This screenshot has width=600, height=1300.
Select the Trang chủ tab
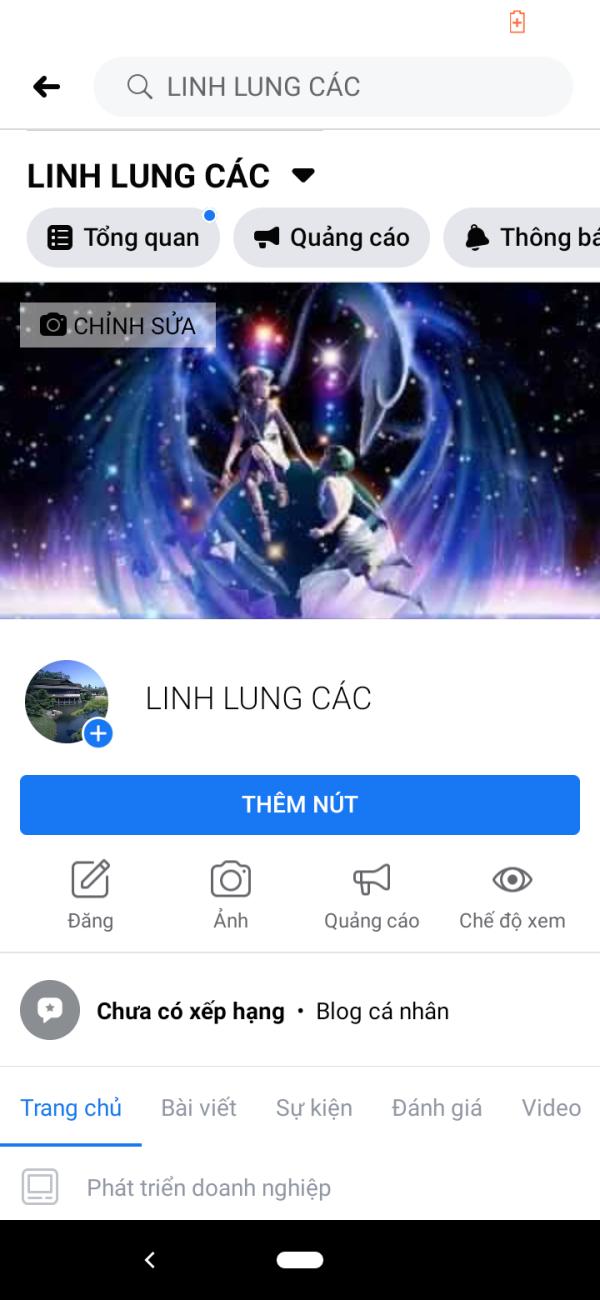[x=71, y=1108]
